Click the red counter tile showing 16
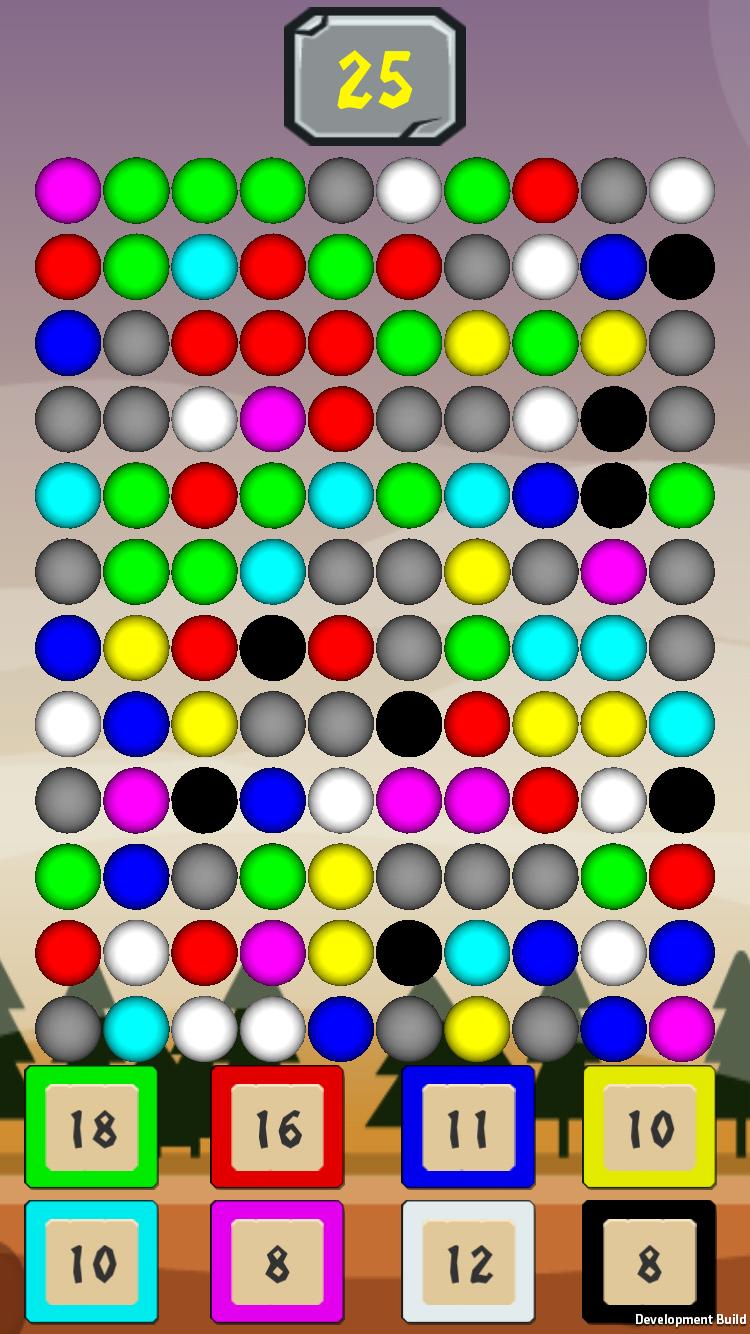 pos(277,1127)
